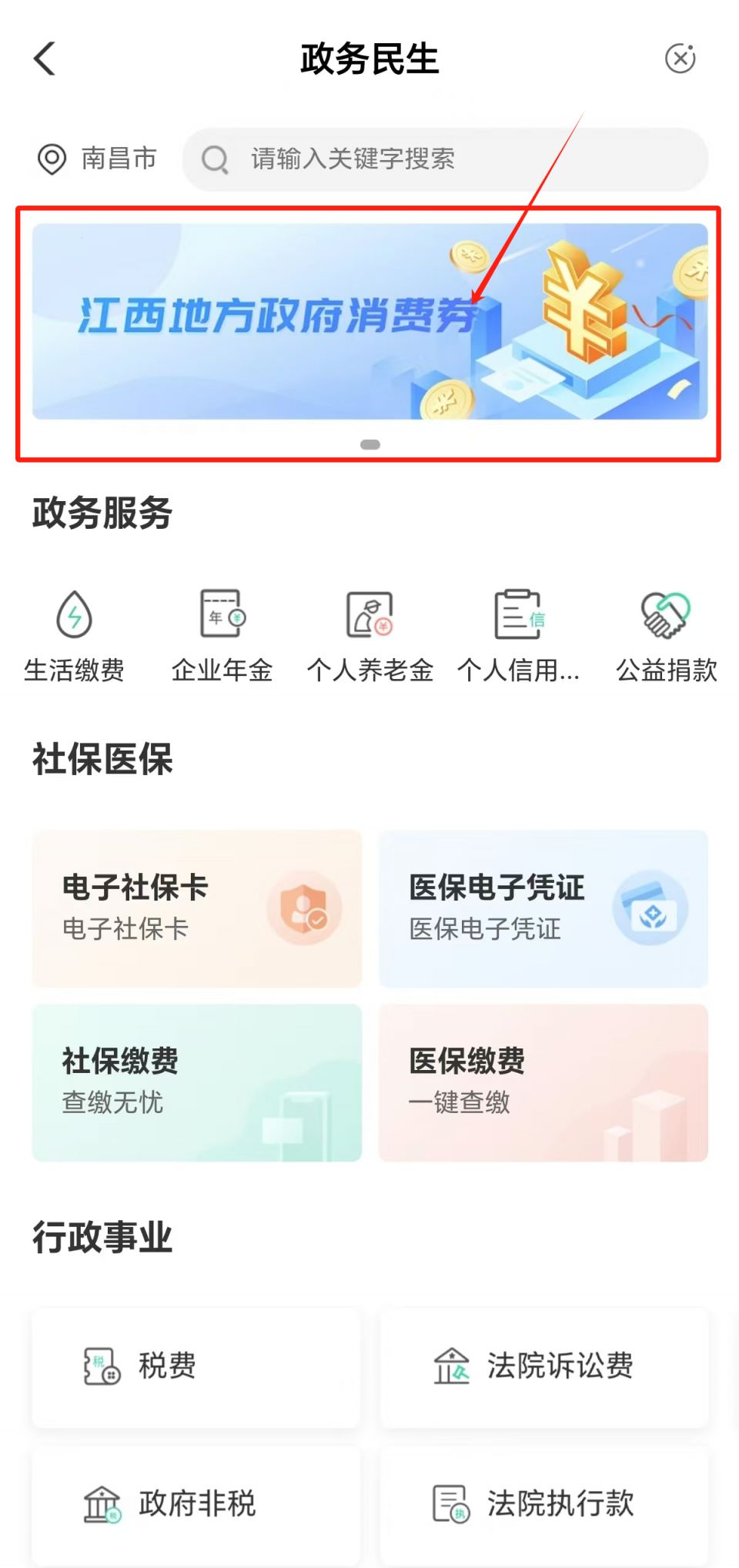Open the 社保缴费 card
Screen dimensions: 739x1568
197,1082
